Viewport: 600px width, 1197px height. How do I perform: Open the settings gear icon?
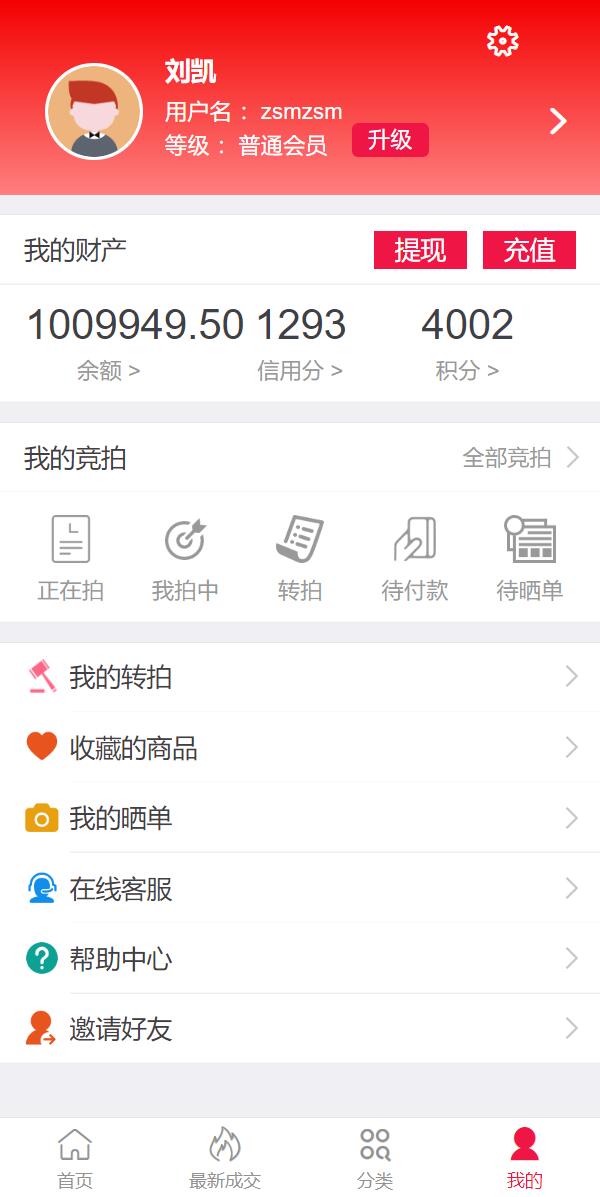[x=502, y=41]
